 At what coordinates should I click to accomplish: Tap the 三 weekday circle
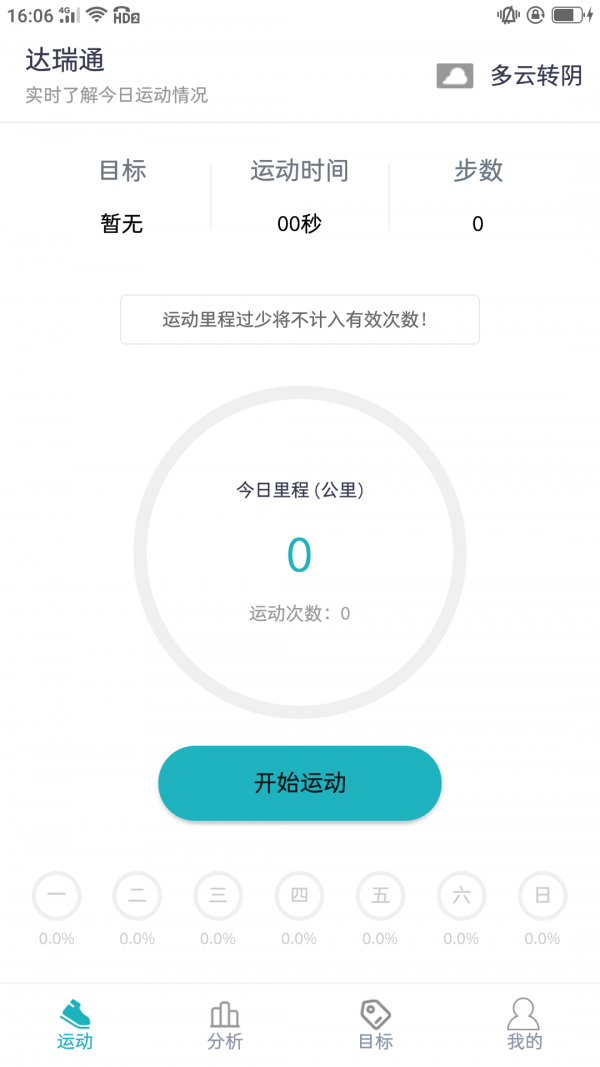[218, 896]
